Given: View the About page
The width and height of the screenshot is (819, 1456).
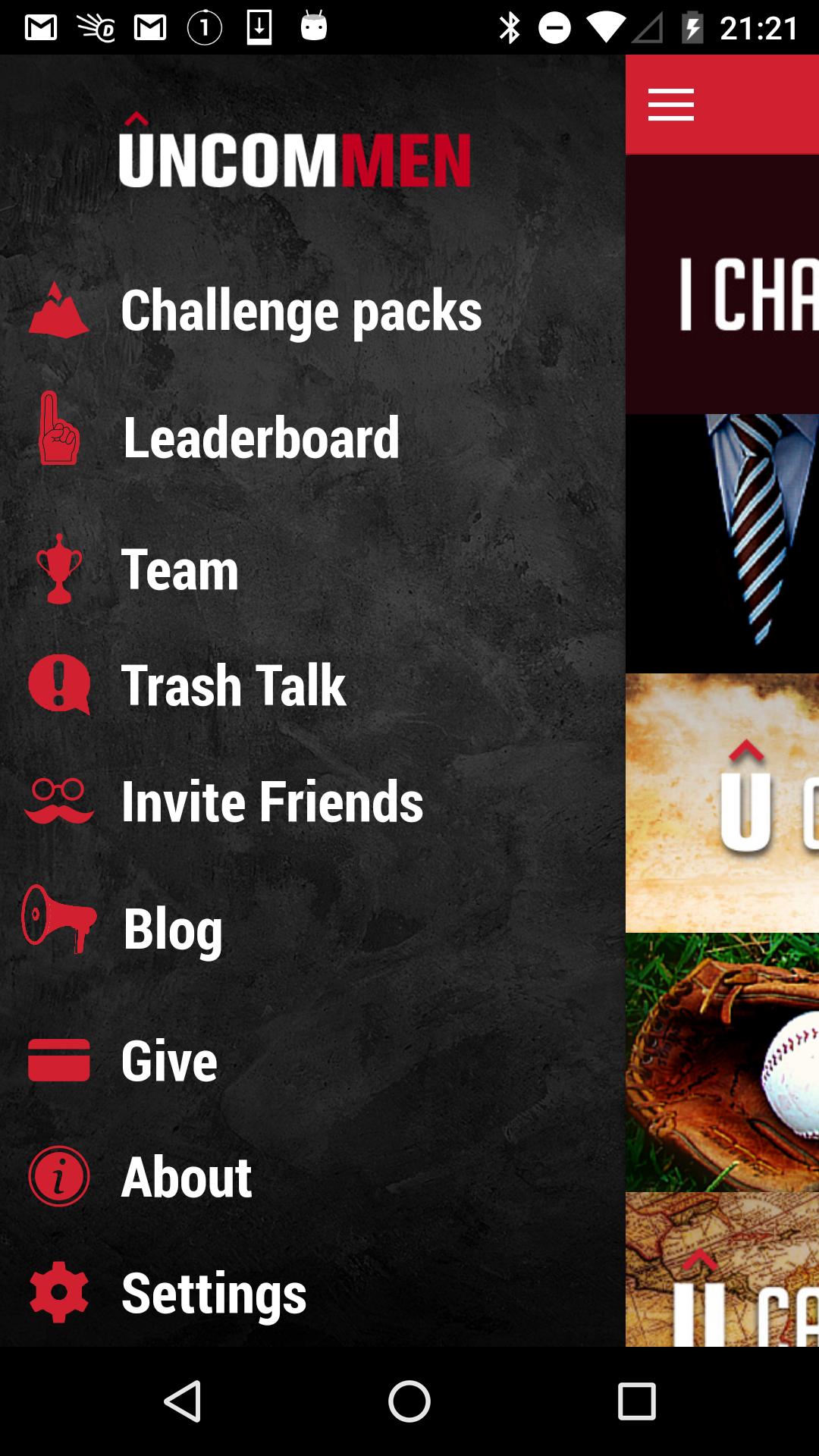Looking at the screenshot, I should point(186,1177).
